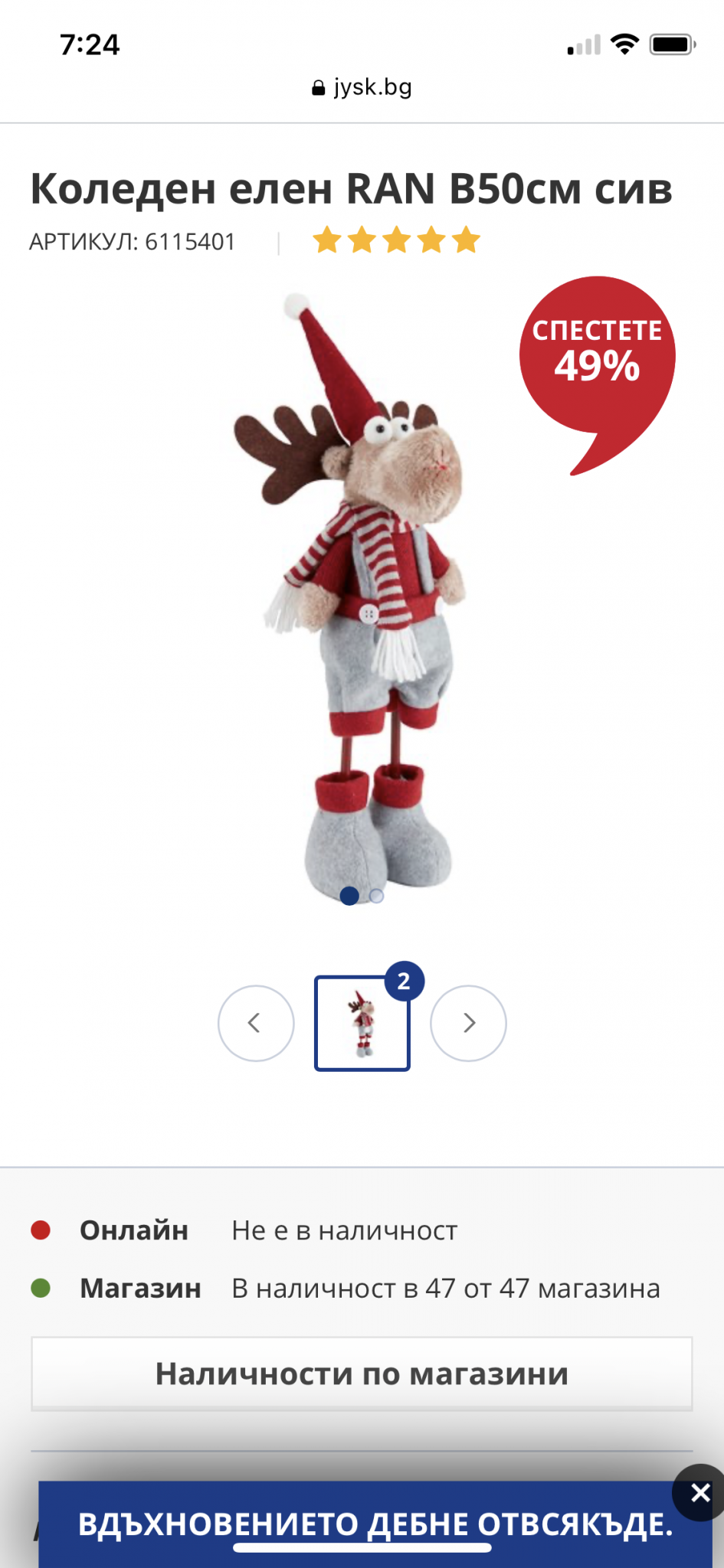Screen dimensions: 724x1568
Task: Go to the next thumbnail arrow
Action: [468, 1023]
